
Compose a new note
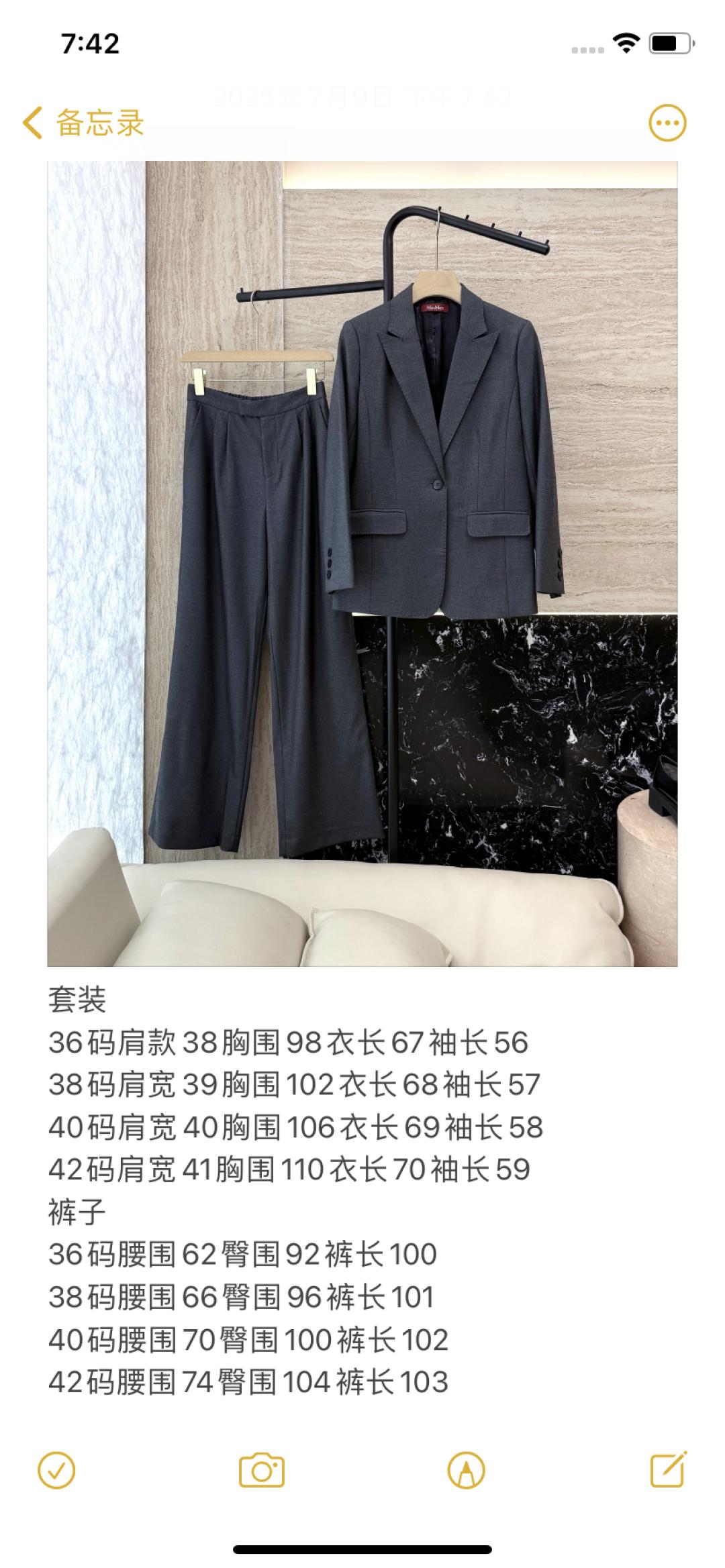click(669, 1471)
